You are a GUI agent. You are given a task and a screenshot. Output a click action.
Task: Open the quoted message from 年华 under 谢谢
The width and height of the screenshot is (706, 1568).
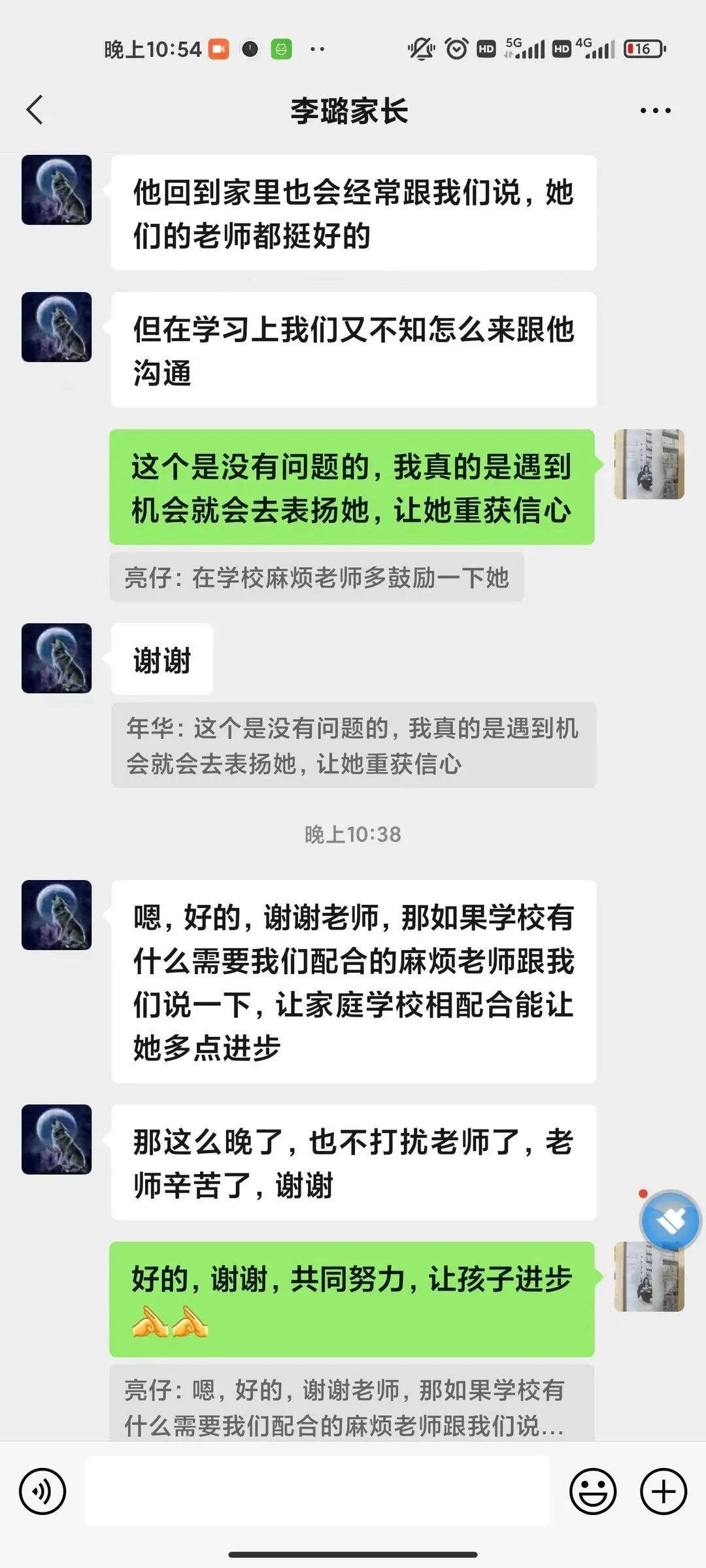[353, 745]
